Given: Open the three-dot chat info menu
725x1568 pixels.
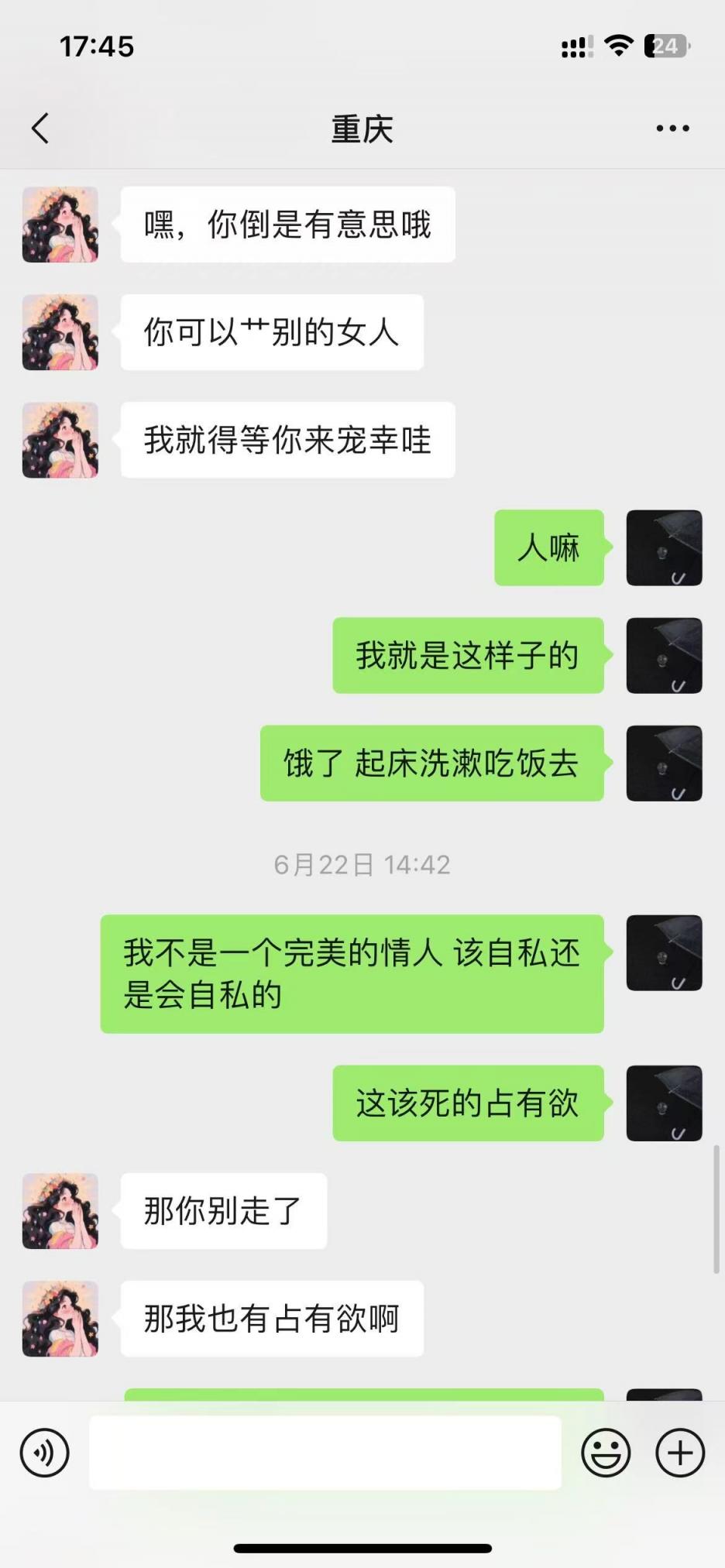Looking at the screenshot, I should 672,129.
